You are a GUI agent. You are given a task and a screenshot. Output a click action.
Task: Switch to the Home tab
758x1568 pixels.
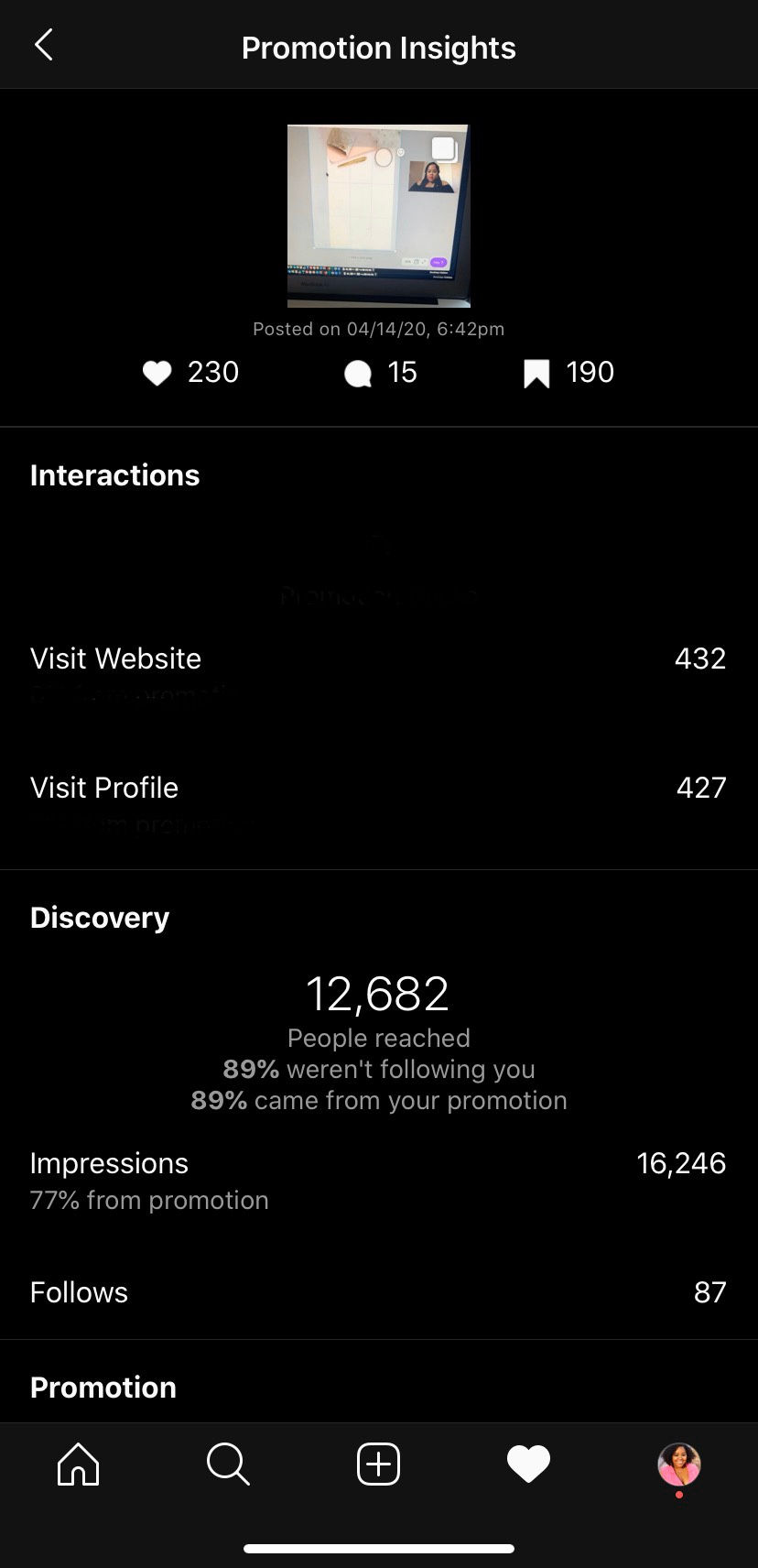78,1464
